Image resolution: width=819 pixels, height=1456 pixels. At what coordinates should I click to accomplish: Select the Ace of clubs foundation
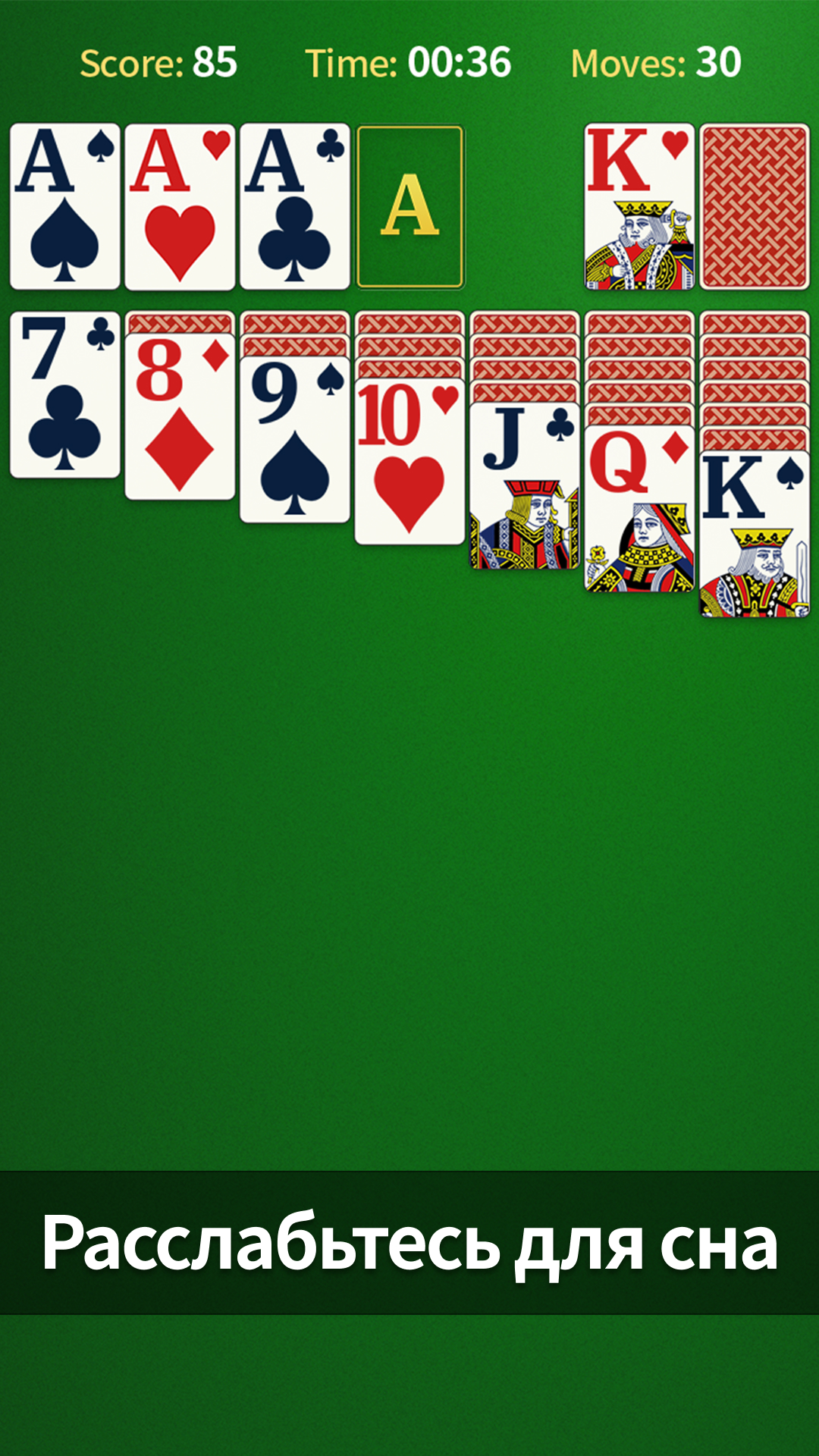(x=295, y=207)
